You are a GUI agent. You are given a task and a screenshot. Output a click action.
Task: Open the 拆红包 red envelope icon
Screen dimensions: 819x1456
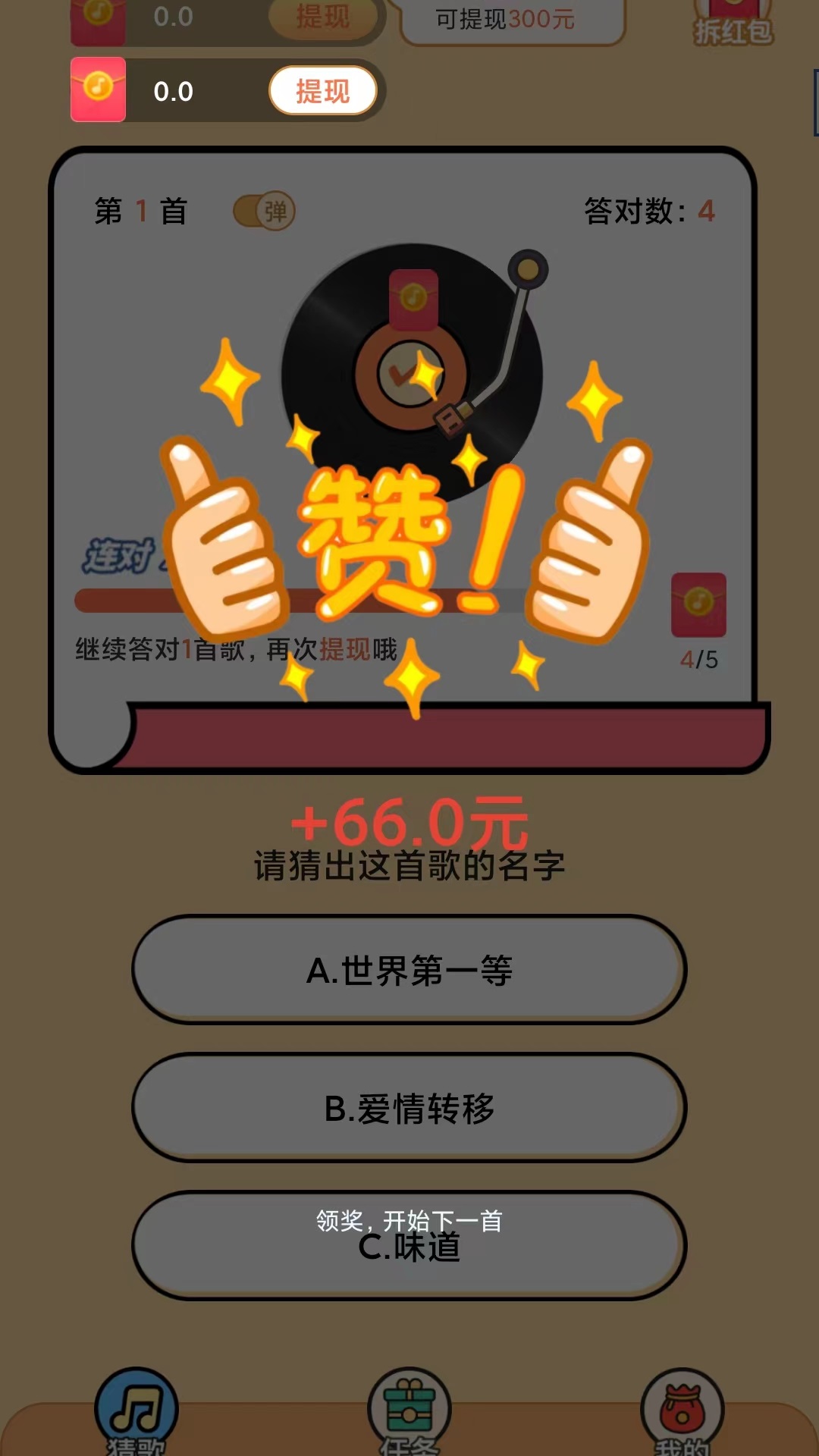click(733, 23)
